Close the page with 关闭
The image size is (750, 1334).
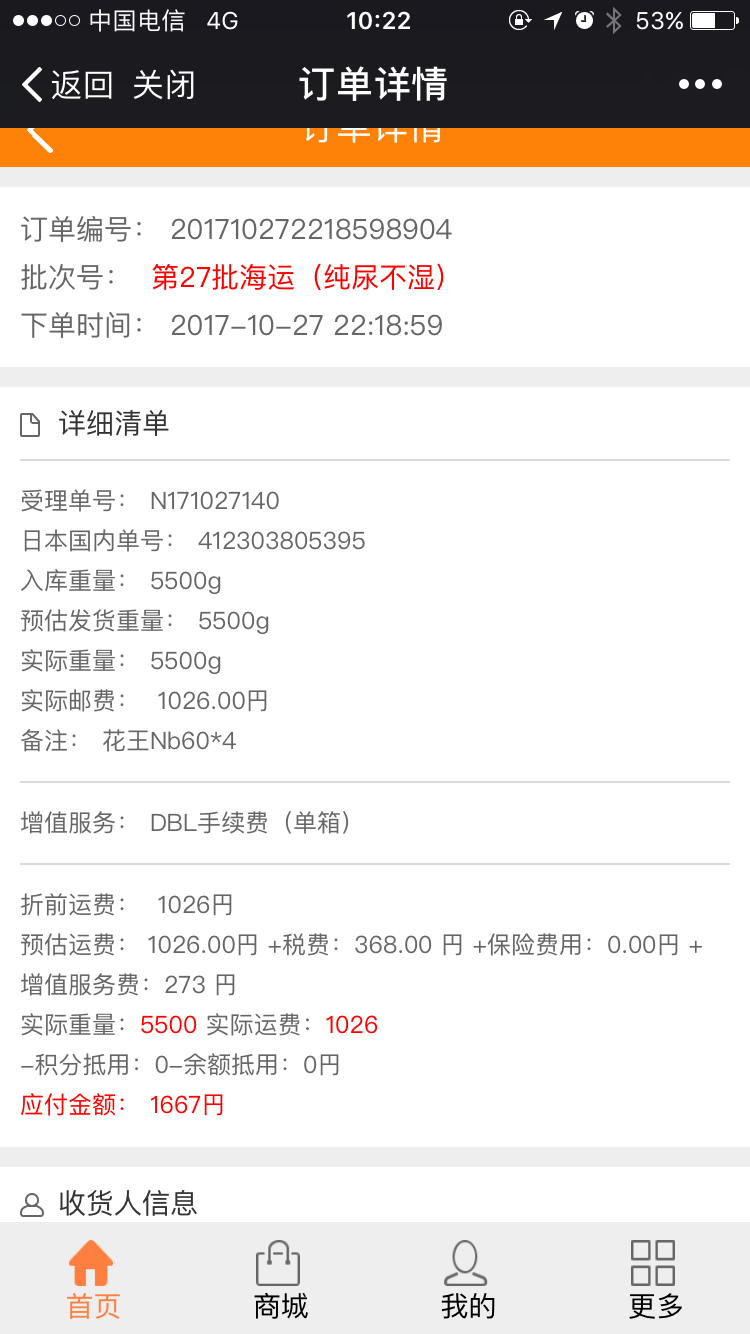coord(164,85)
